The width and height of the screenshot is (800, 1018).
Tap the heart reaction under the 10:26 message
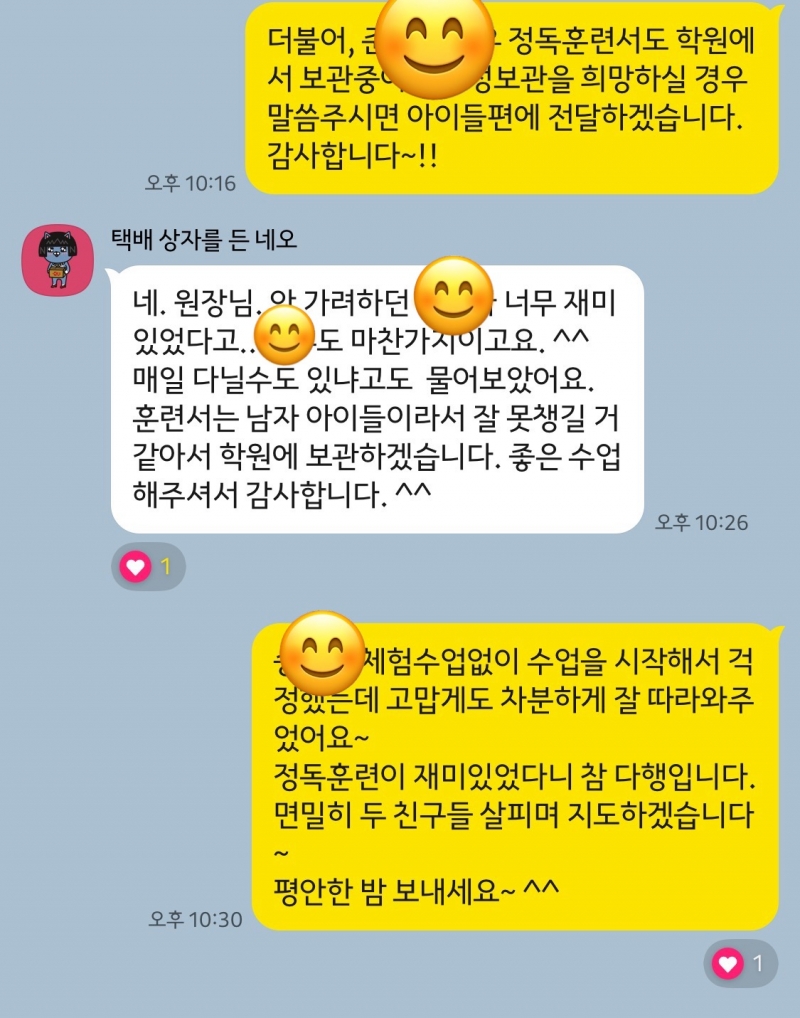147,567
